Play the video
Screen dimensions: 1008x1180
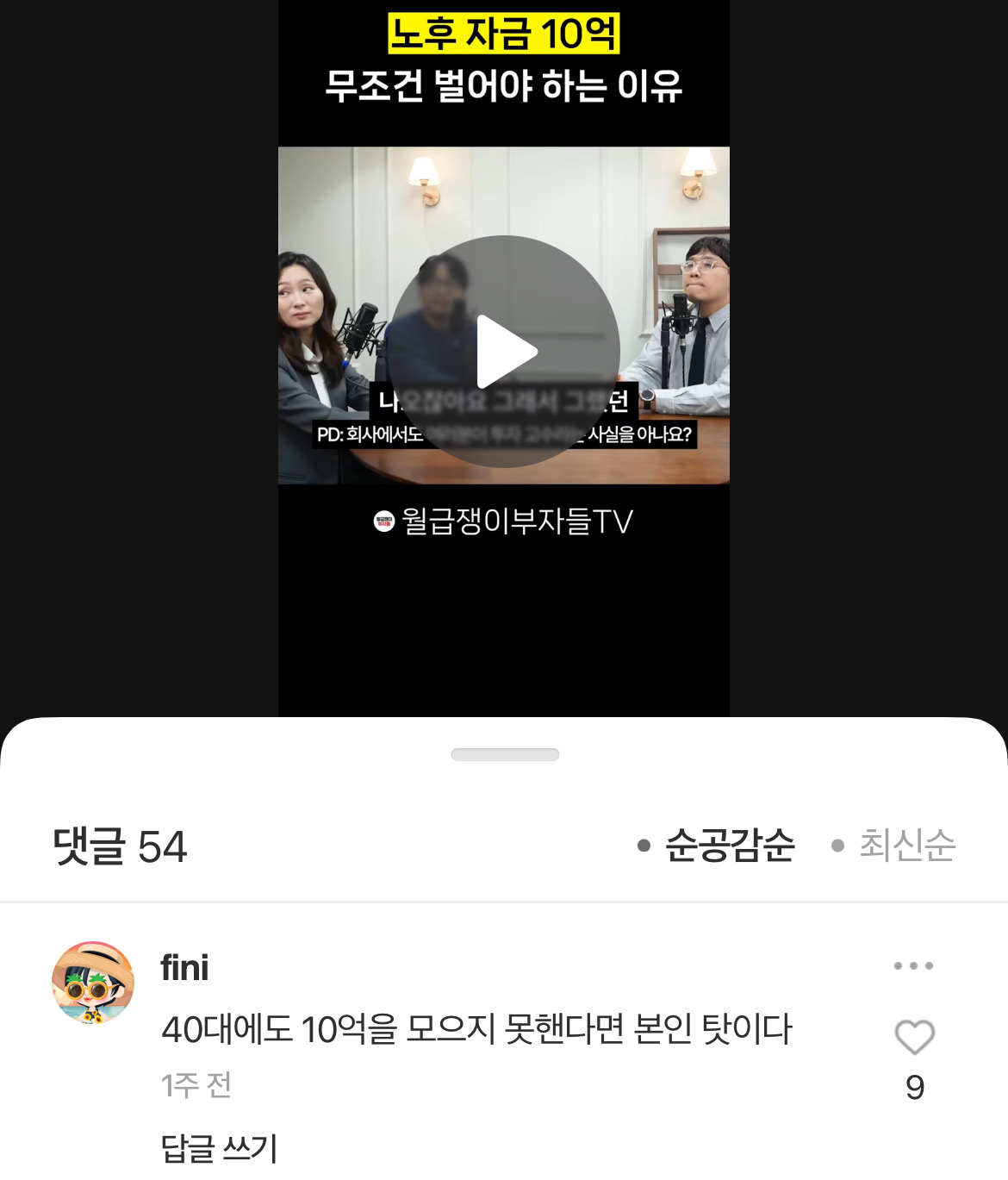(x=504, y=352)
